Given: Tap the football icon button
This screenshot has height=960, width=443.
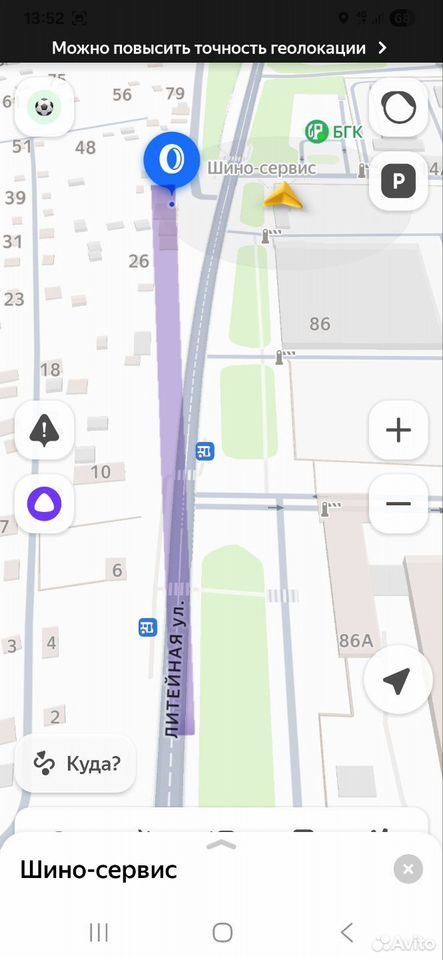Looking at the screenshot, I should (44, 107).
